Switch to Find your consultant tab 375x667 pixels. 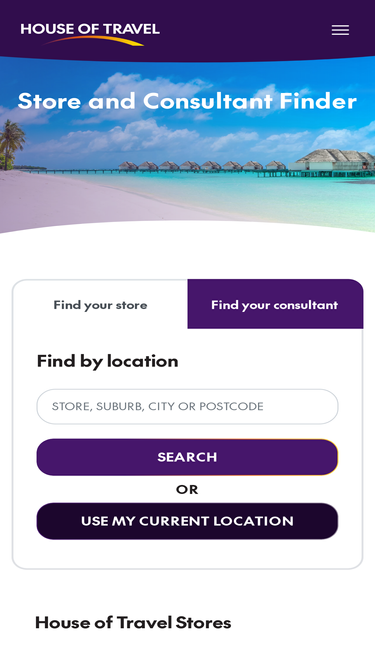click(x=275, y=305)
